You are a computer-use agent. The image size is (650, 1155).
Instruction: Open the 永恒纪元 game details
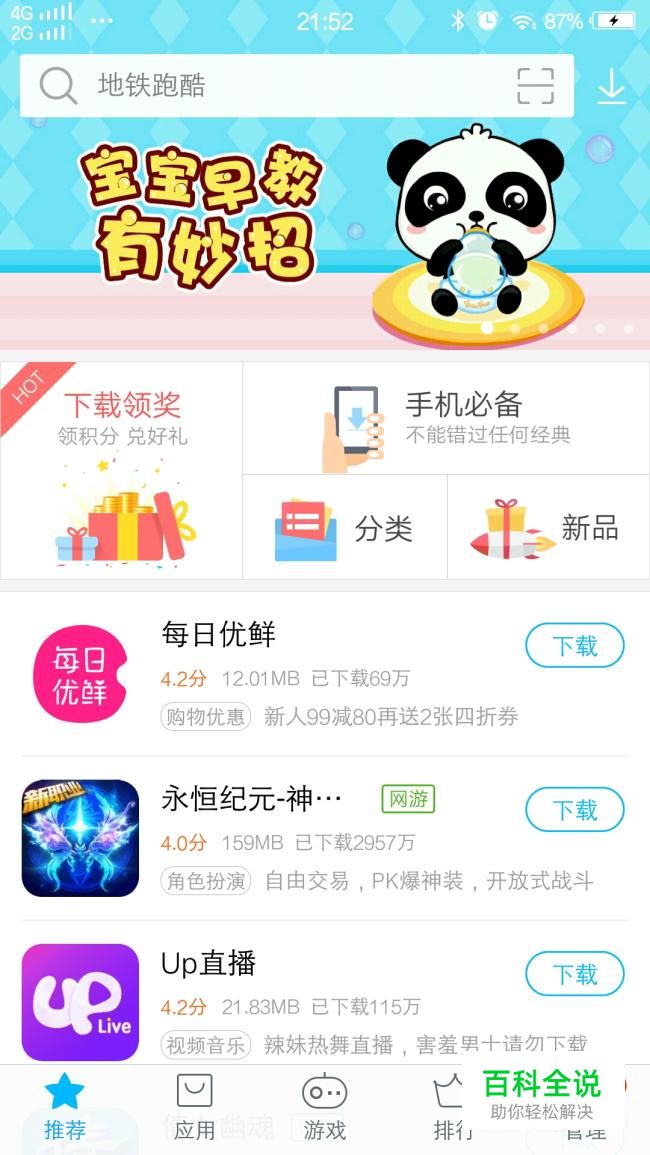(x=300, y=838)
